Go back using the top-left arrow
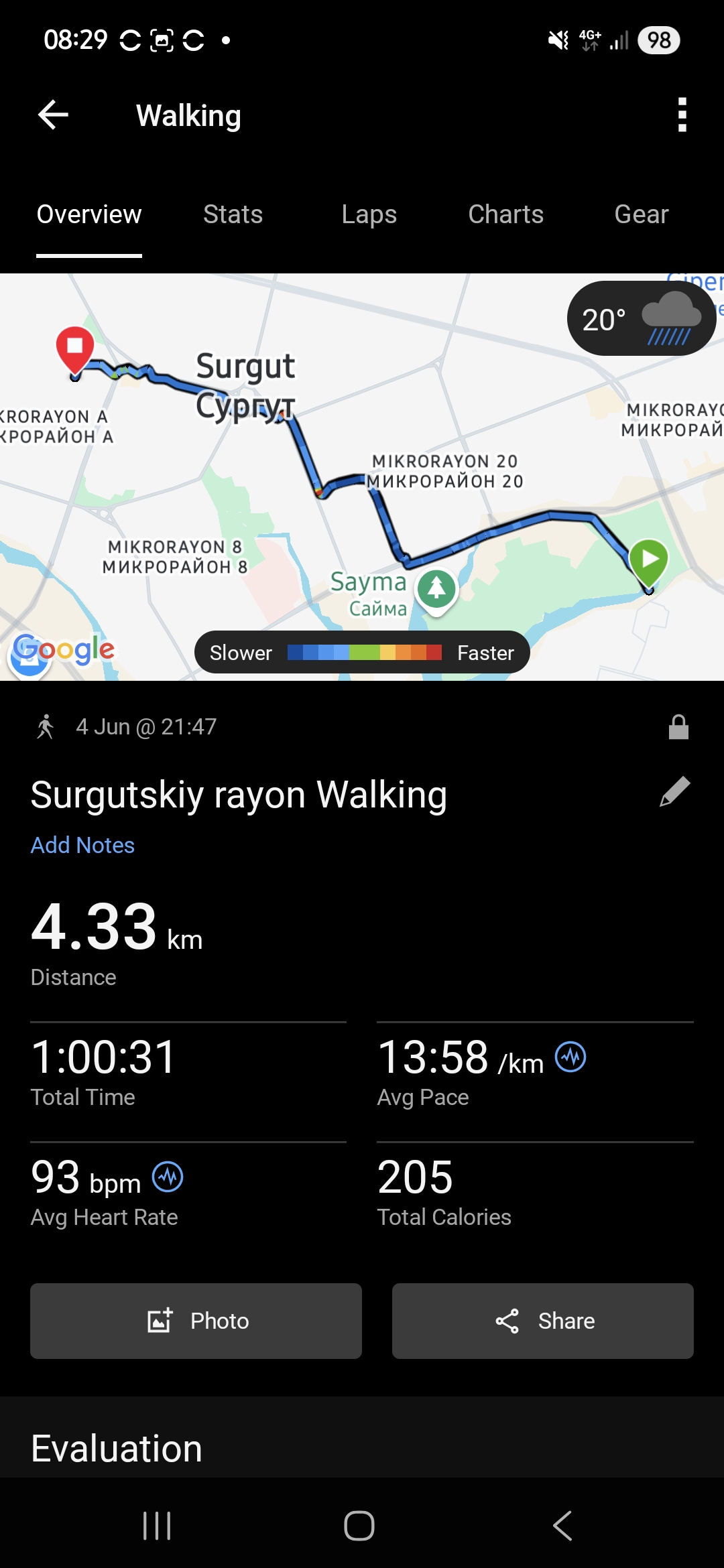 (53, 115)
